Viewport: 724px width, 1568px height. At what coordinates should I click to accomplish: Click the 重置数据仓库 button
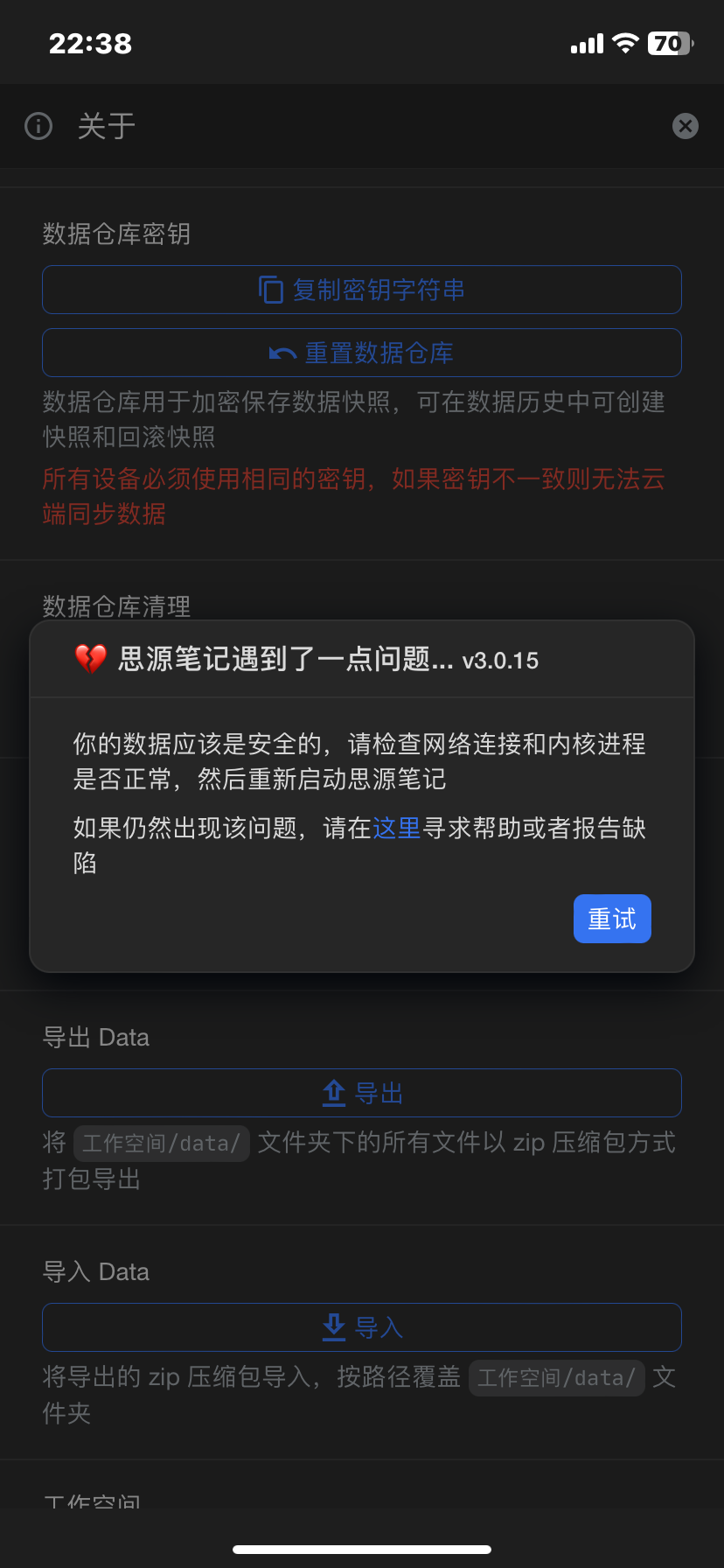pos(361,352)
